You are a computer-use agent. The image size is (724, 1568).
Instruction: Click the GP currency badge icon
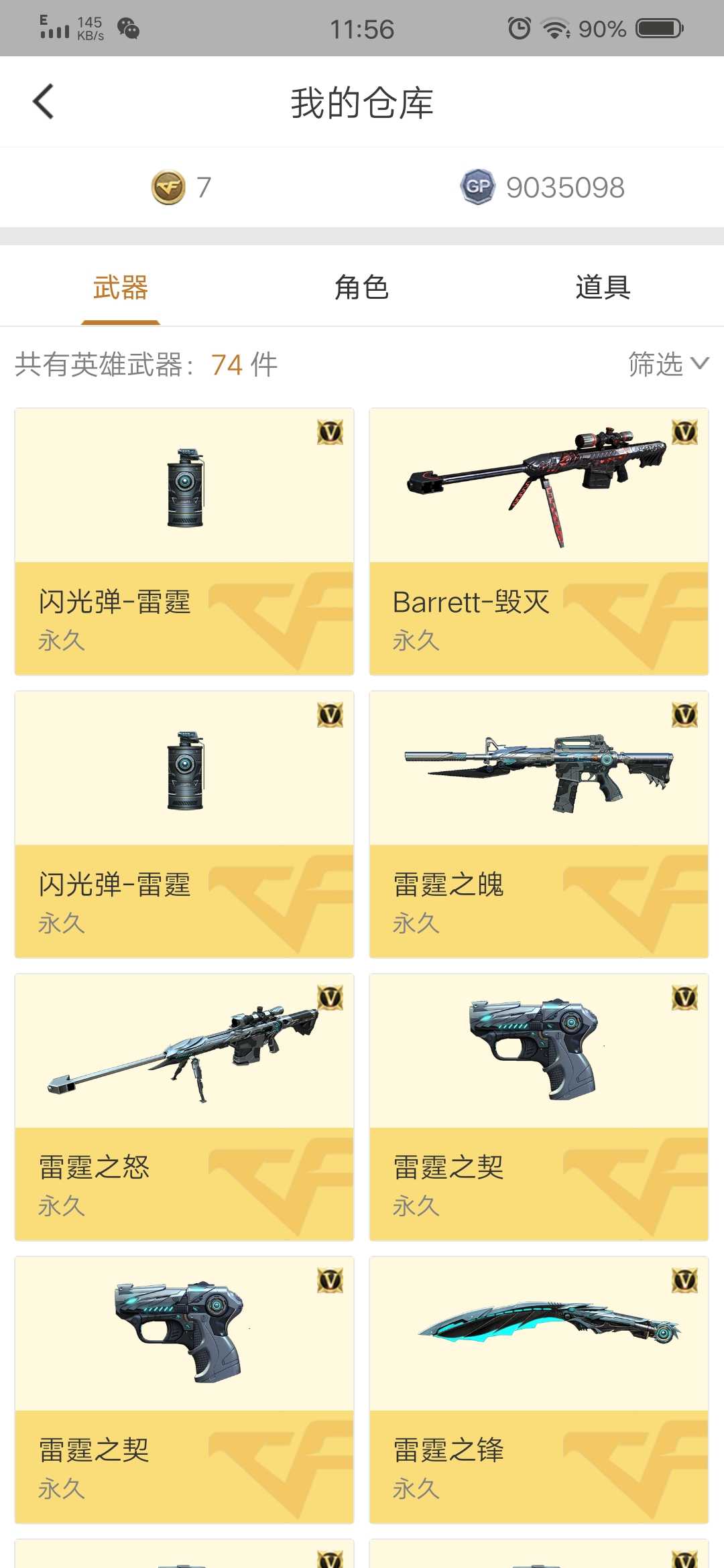(477, 188)
